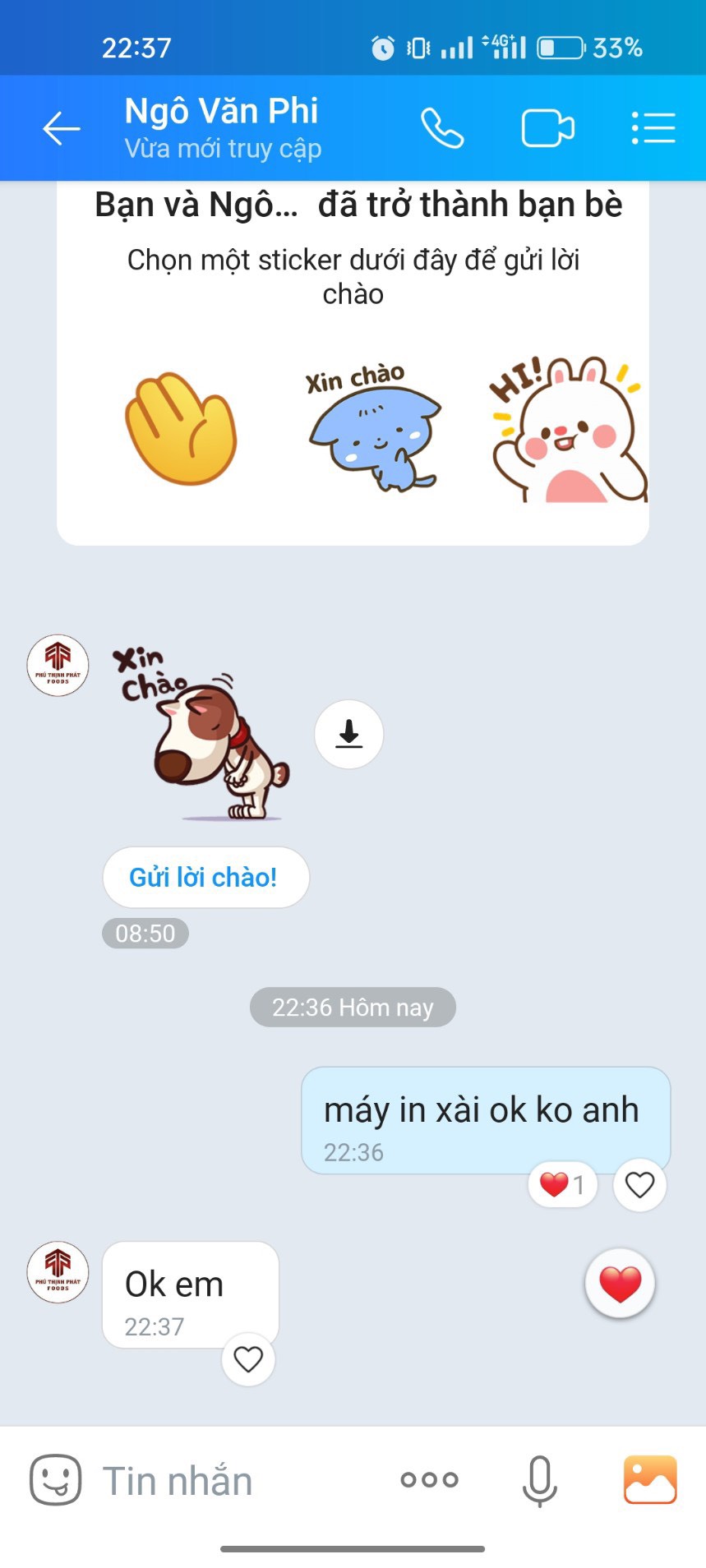This screenshot has height=1568, width=706.
Task: Send the waving hand sticker
Action: tap(181, 428)
